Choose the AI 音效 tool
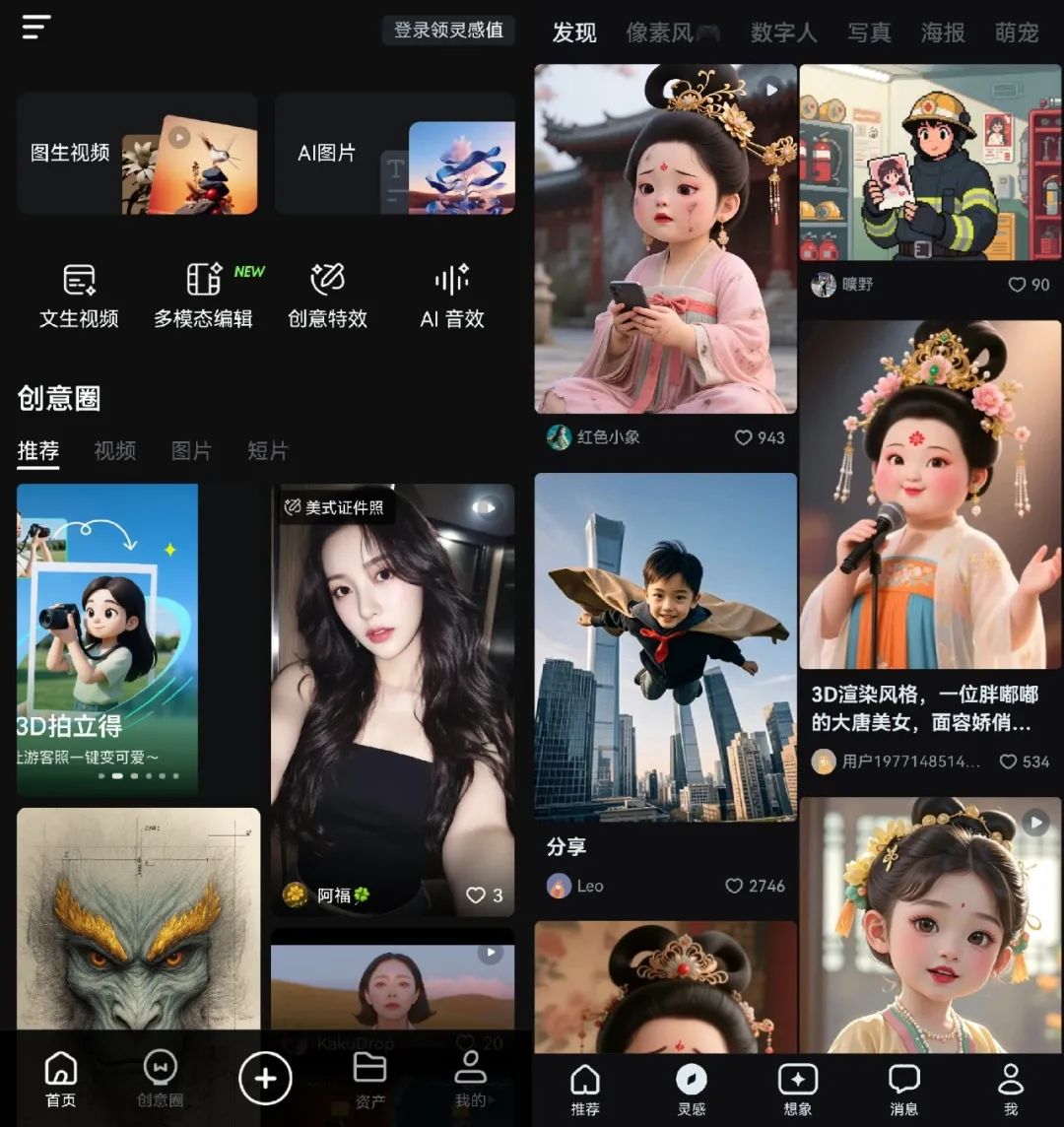The image size is (1064, 1127). click(452, 296)
